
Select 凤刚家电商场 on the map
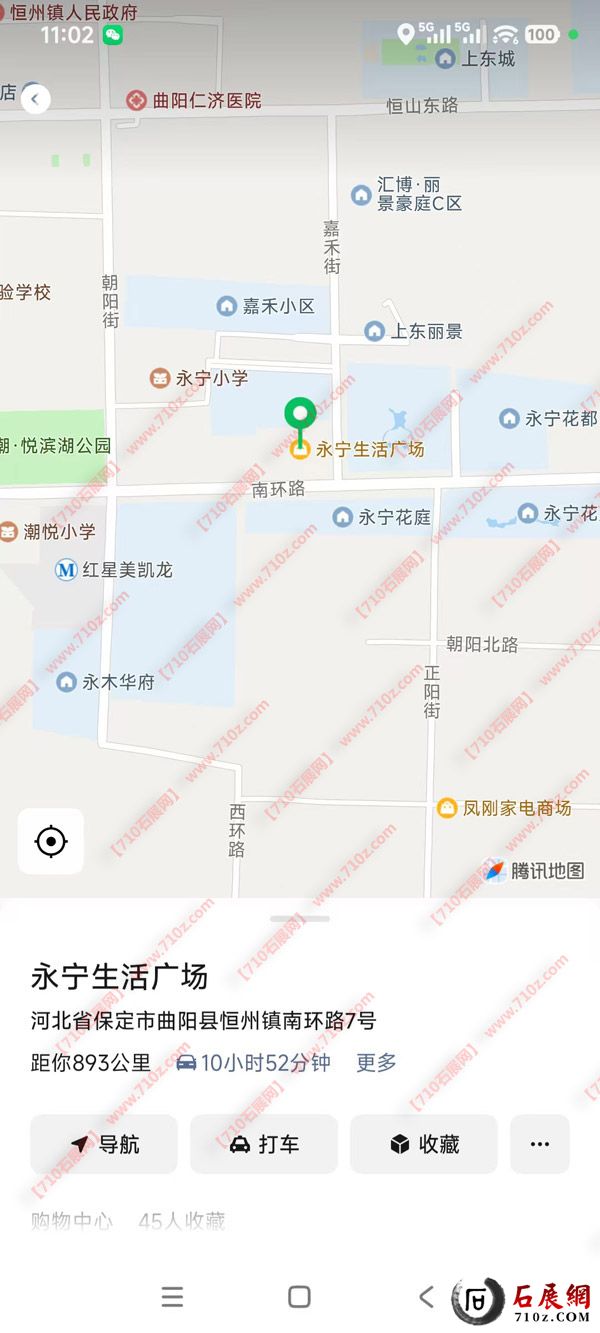point(504,808)
